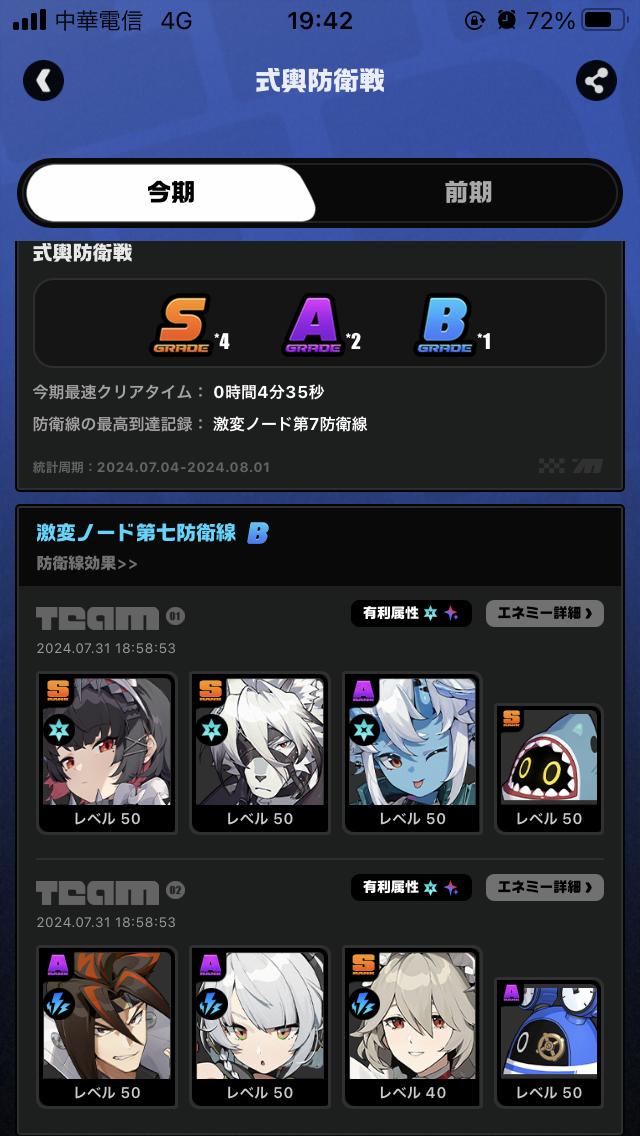Share this Shiyu Defense record
Viewport: 640px width, 1136px height.
[x=596, y=81]
